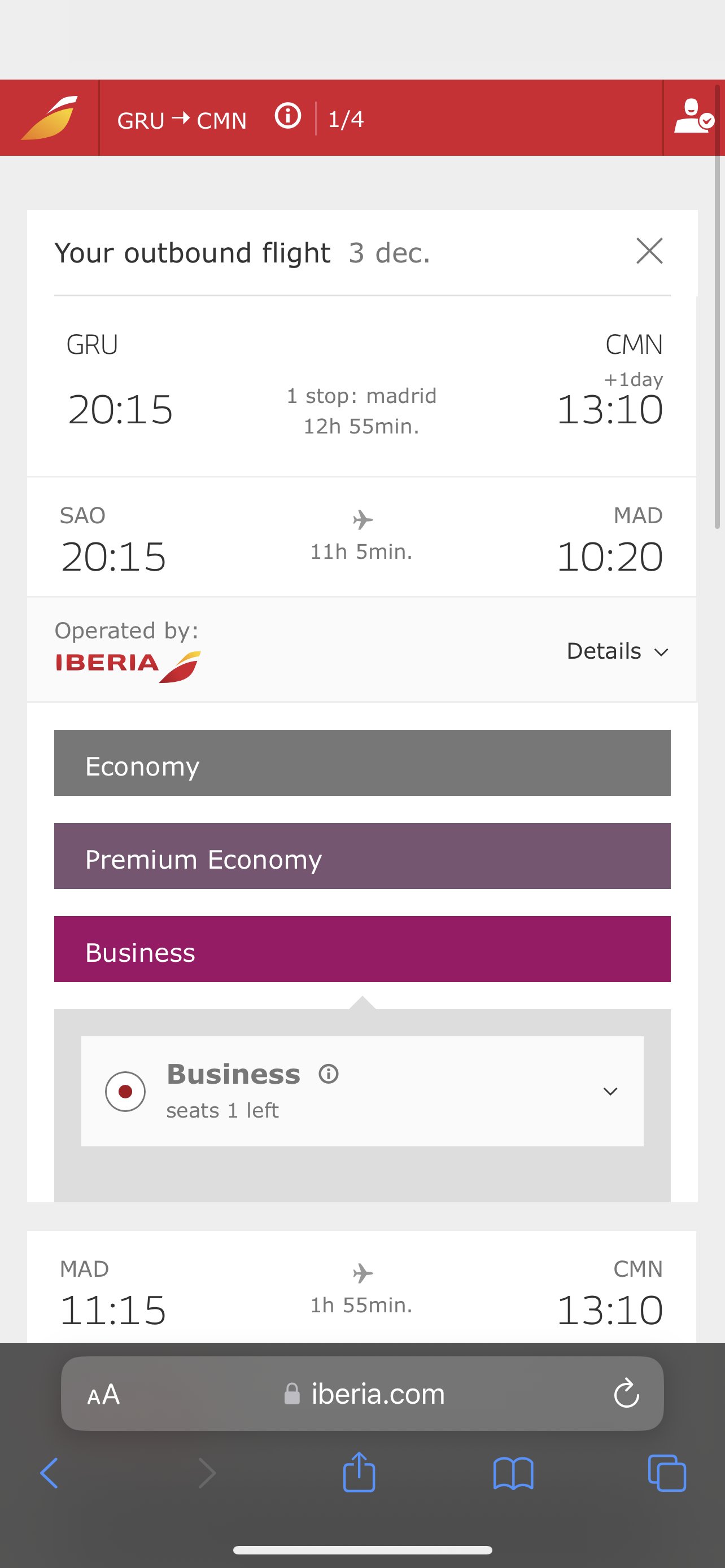Close the outbound flight panel

649,251
